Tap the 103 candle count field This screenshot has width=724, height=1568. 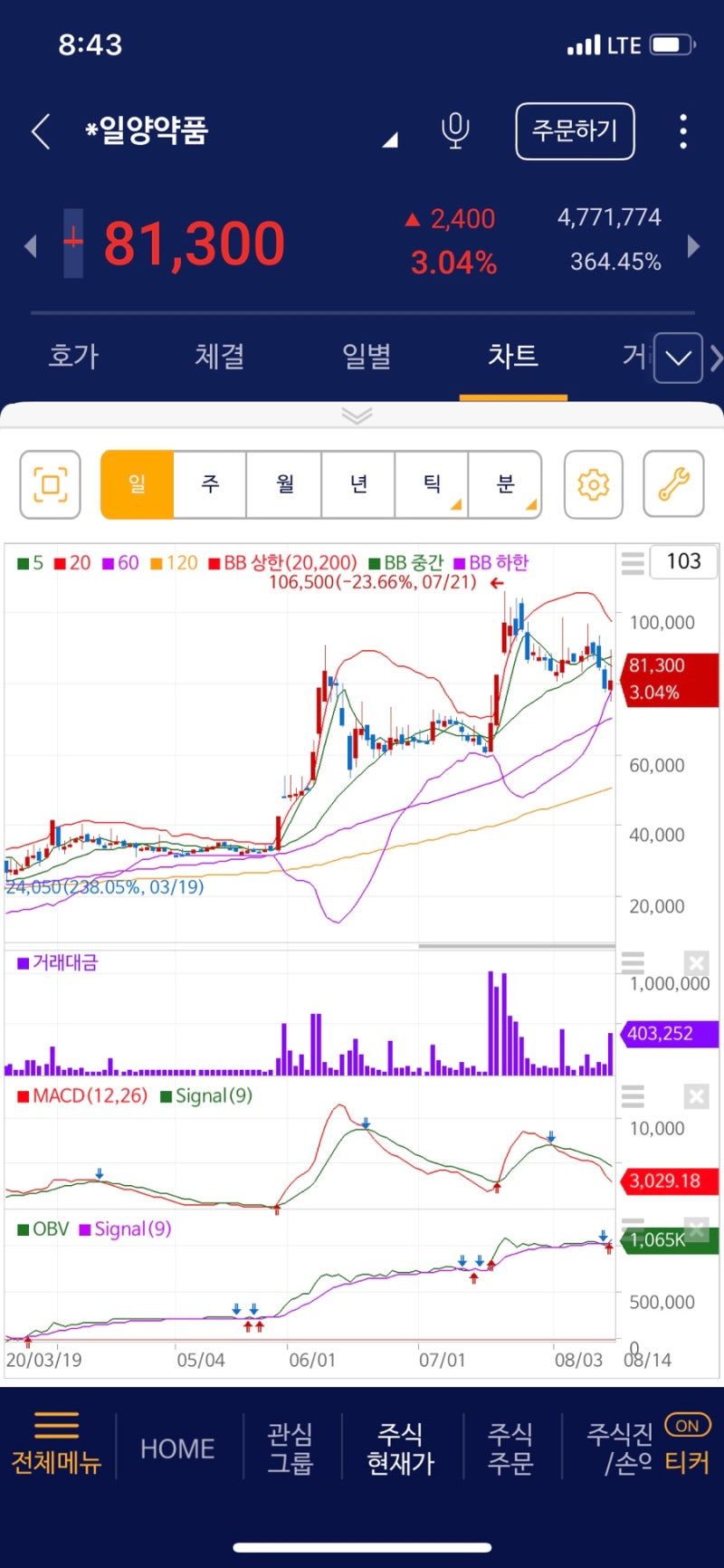[683, 562]
